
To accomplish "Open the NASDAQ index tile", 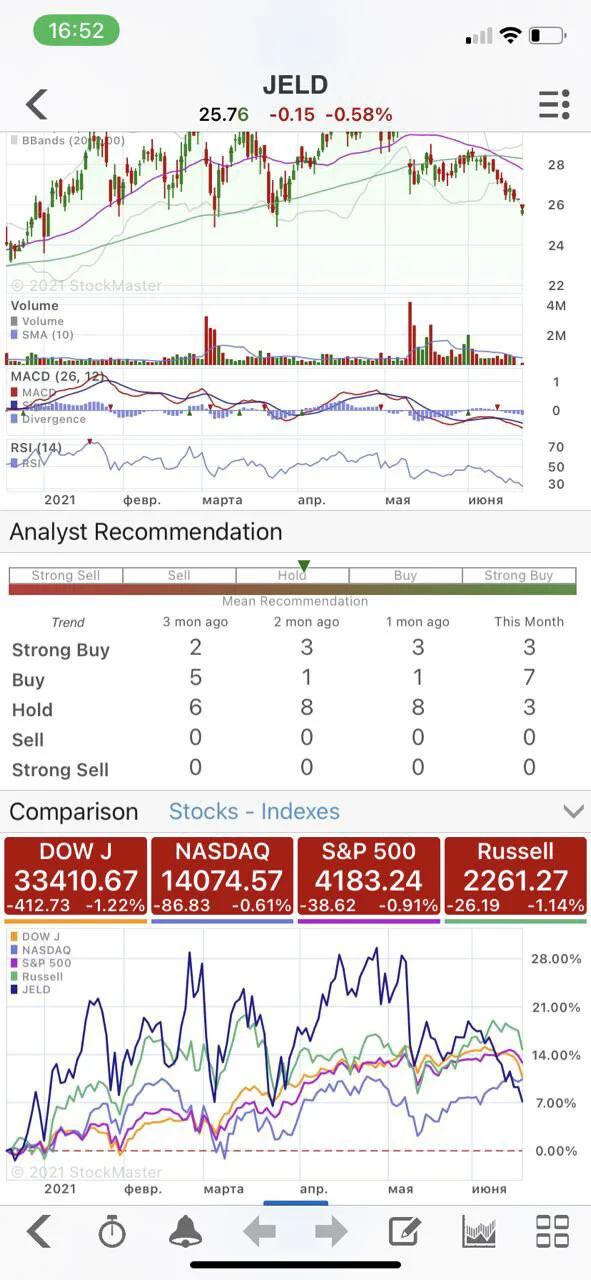I will tap(222, 878).
